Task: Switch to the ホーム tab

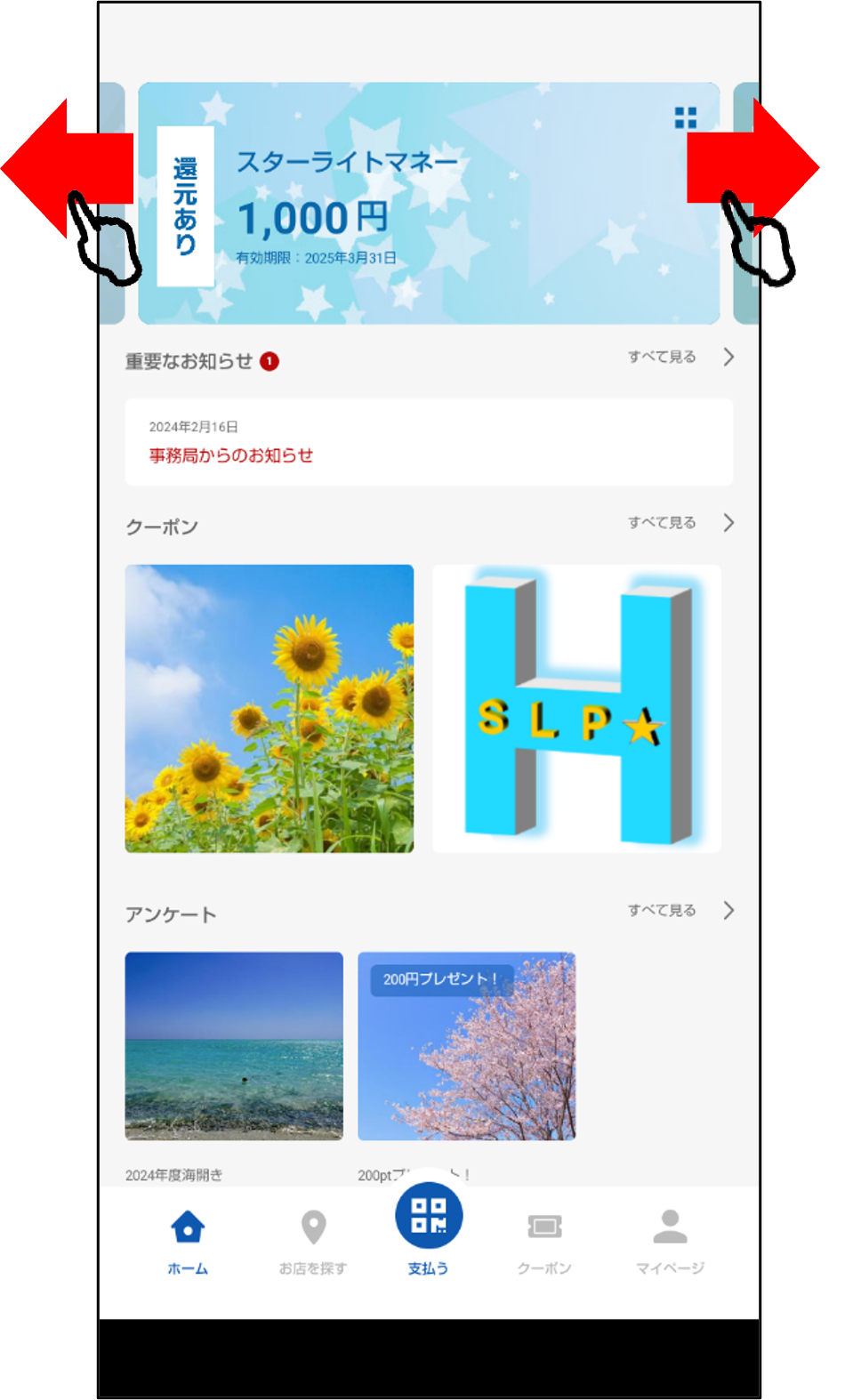Action: (x=188, y=1241)
